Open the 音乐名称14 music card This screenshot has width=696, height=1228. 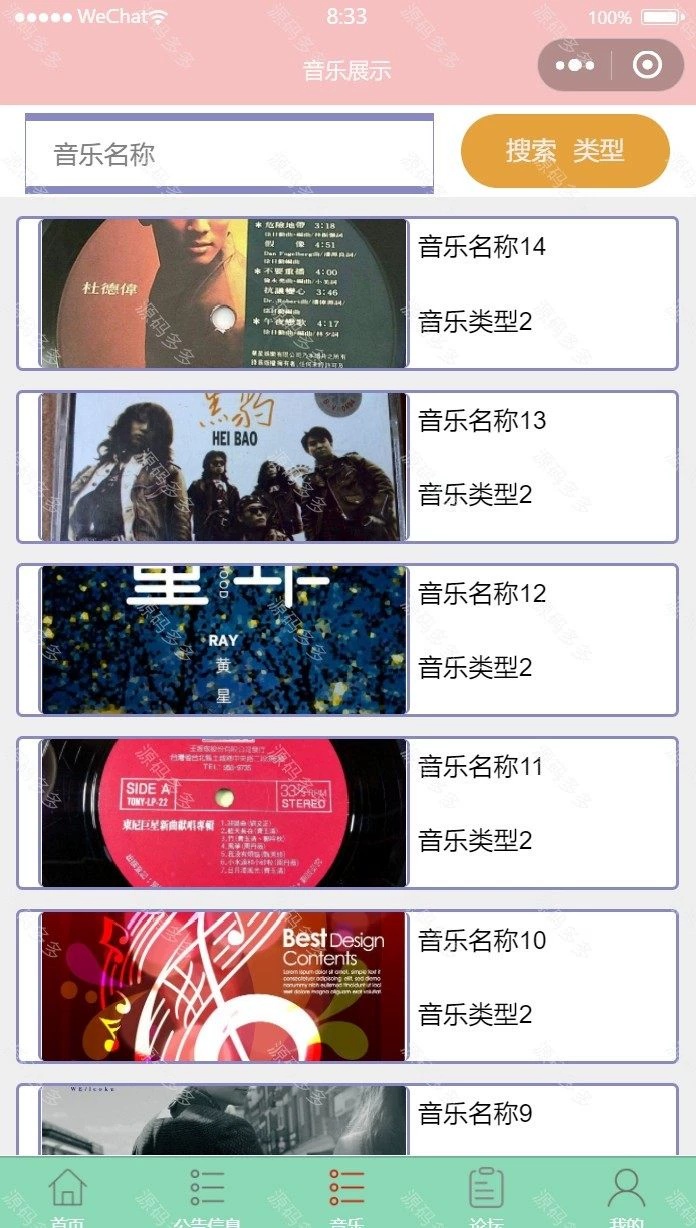348,293
